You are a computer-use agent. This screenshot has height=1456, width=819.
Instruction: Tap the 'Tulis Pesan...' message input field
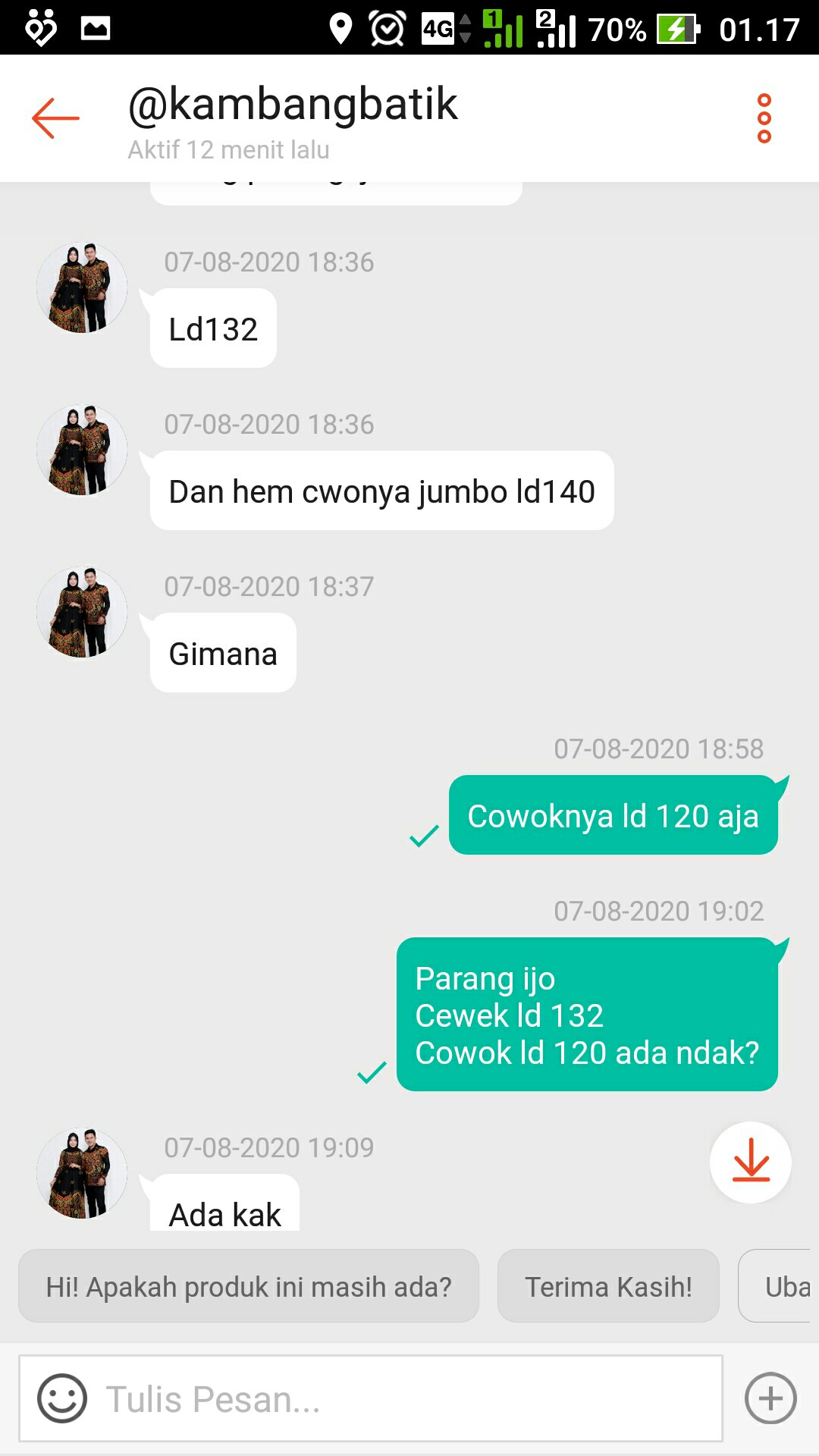coord(303,1398)
